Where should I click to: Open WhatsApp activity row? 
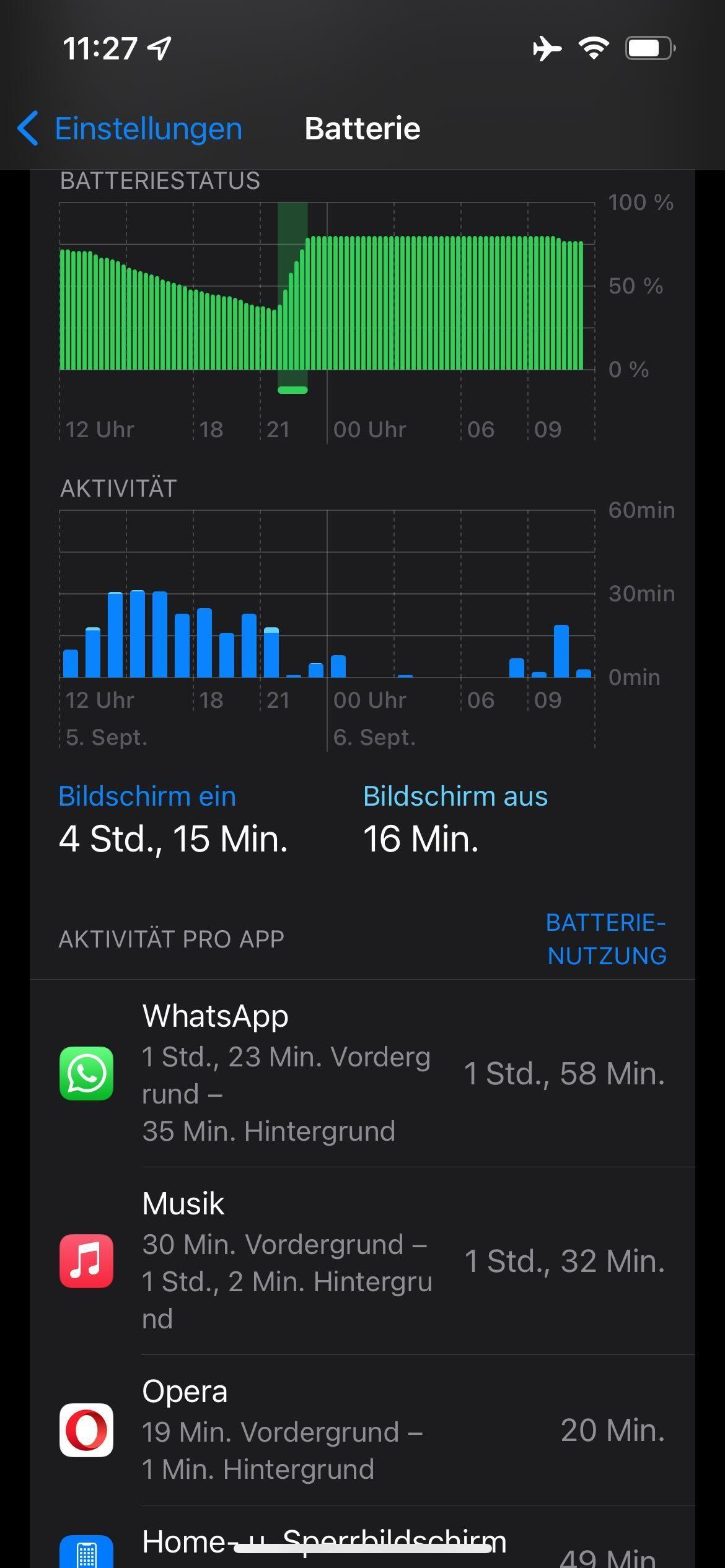tap(362, 1073)
